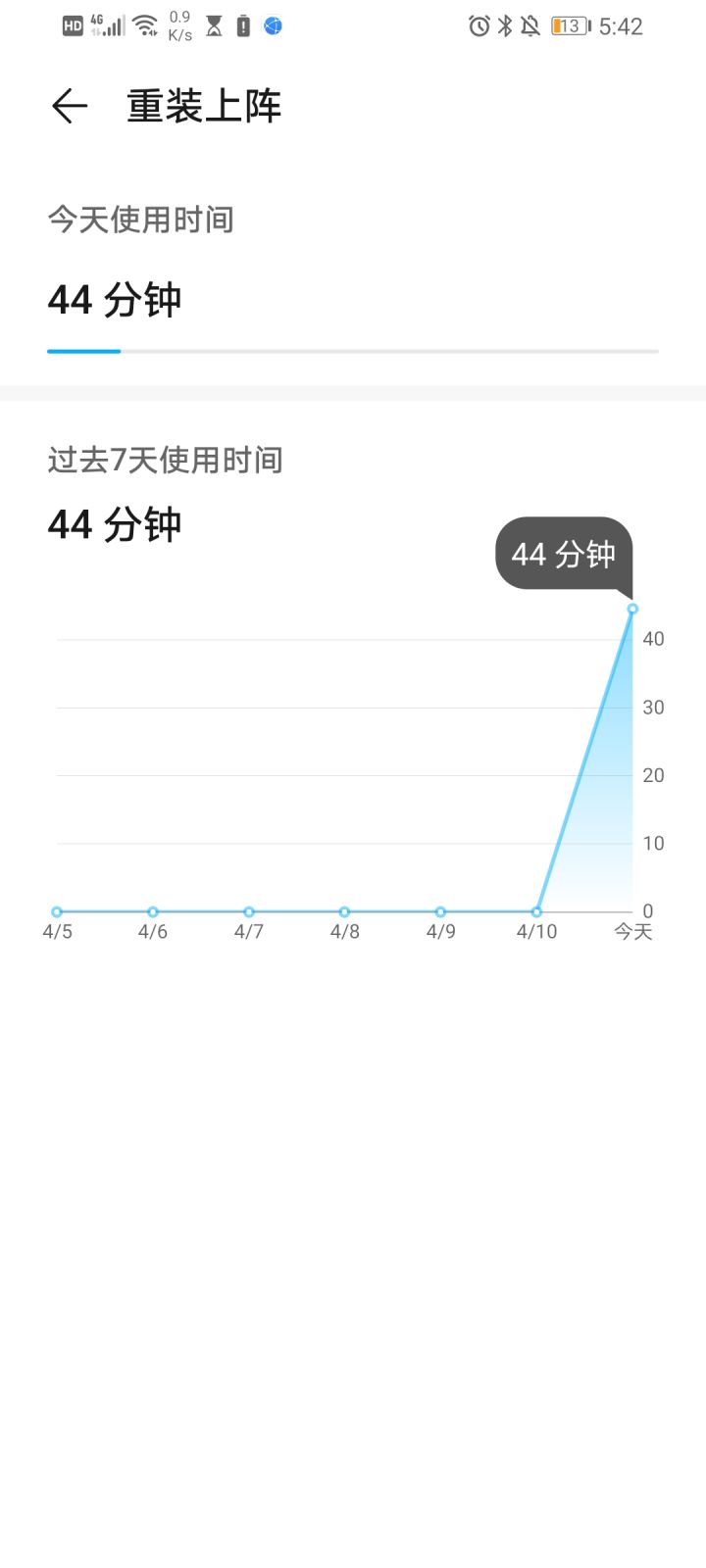Image resolution: width=706 pixels, height=1568 pixels.
Task: Tap the clock showing 5:42
Action: (620, 26)
